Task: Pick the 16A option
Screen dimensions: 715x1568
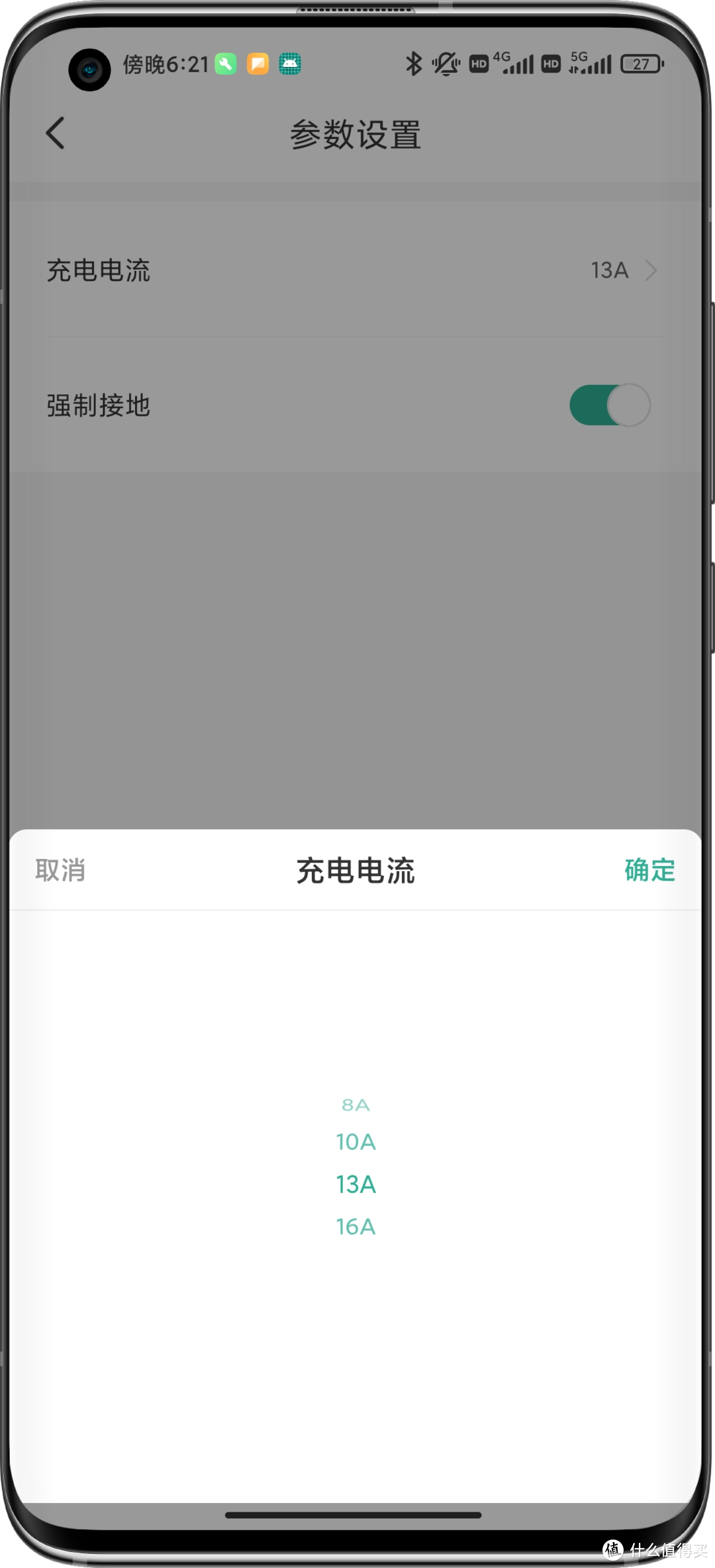Action: [x=356, y=1227]
